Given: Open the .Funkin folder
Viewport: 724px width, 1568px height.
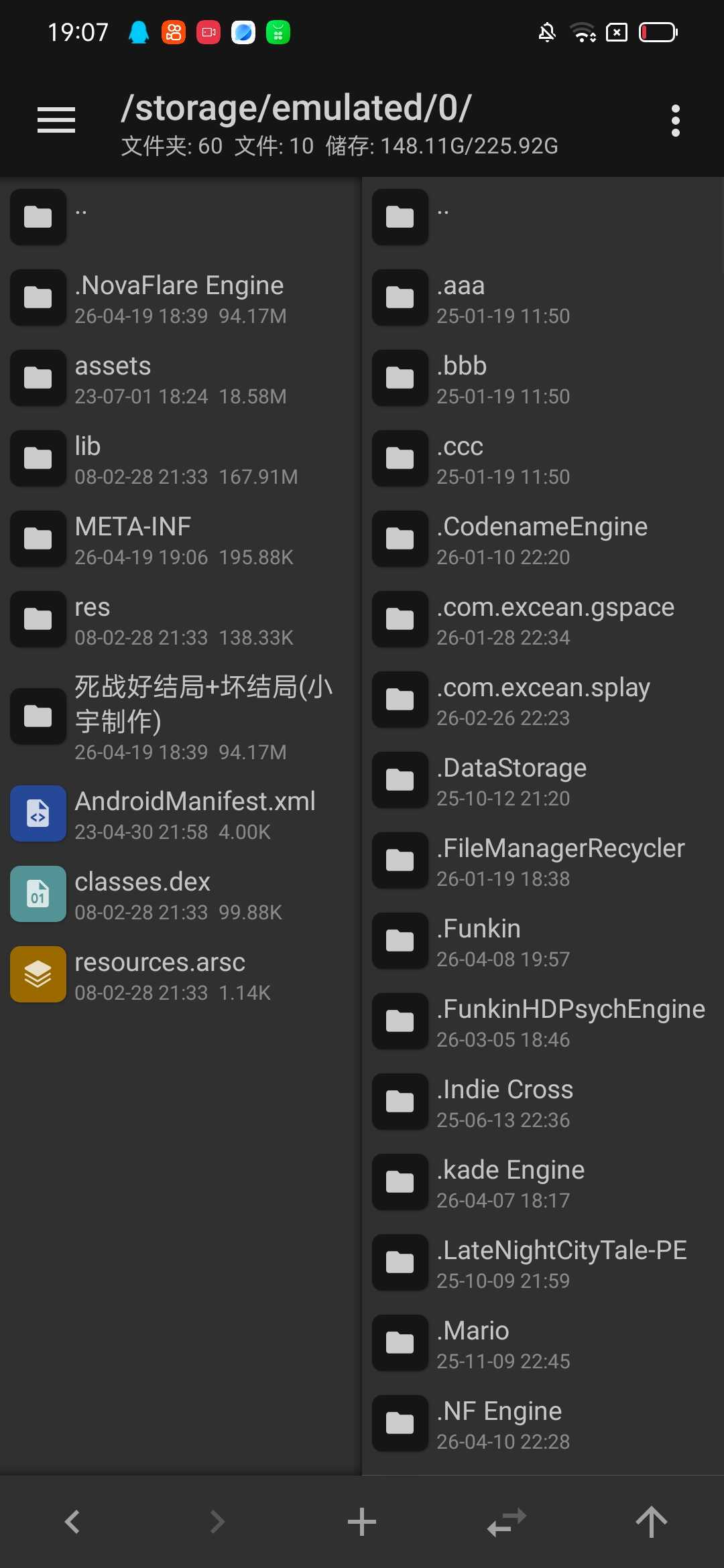Looking at the screenshot, I should pos(542,941).
